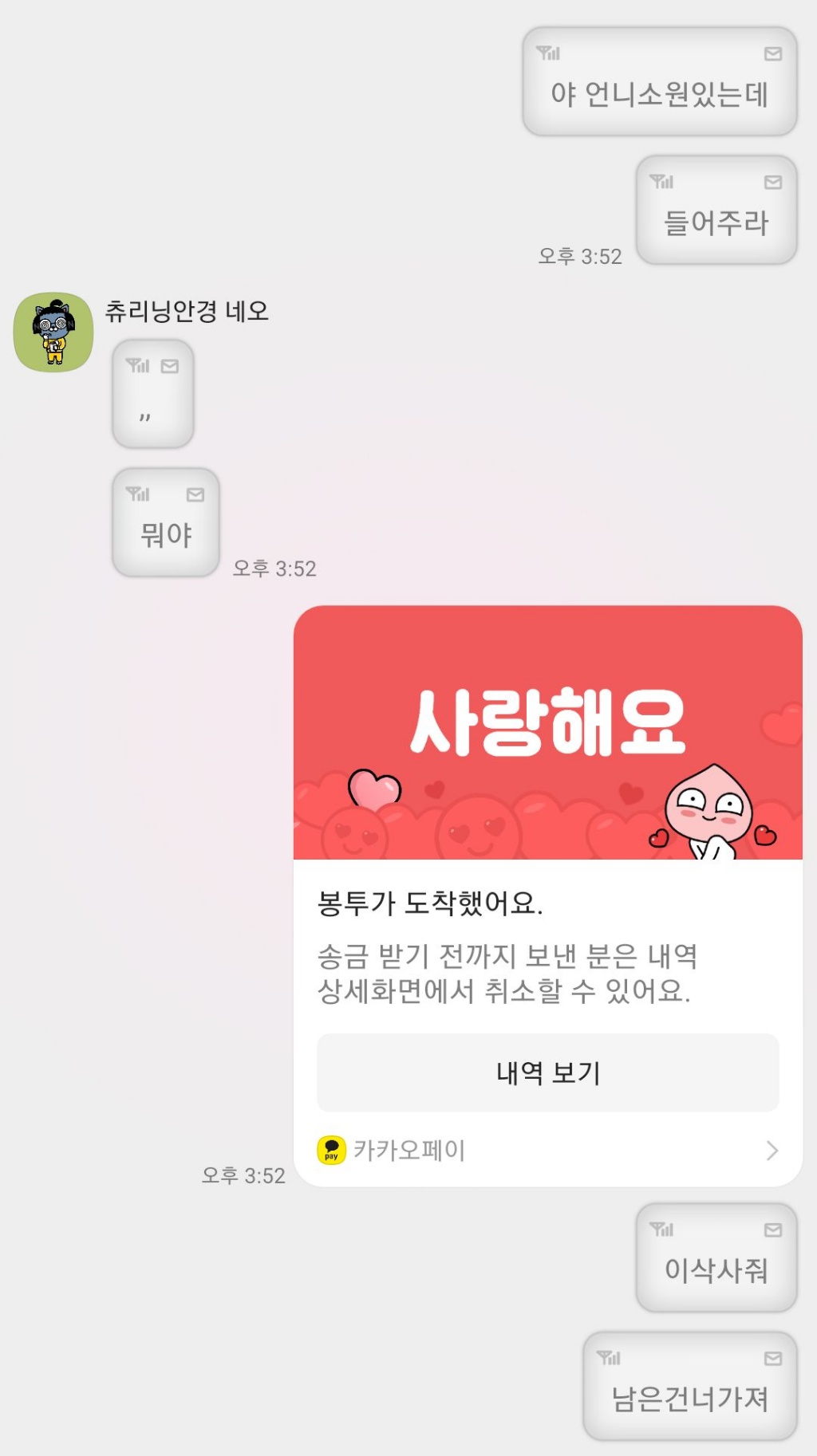Open the 카카오페이 link row
The width and height of the screenshot is (817, 1456).
pyautogui.click(x=547, y=1150)
